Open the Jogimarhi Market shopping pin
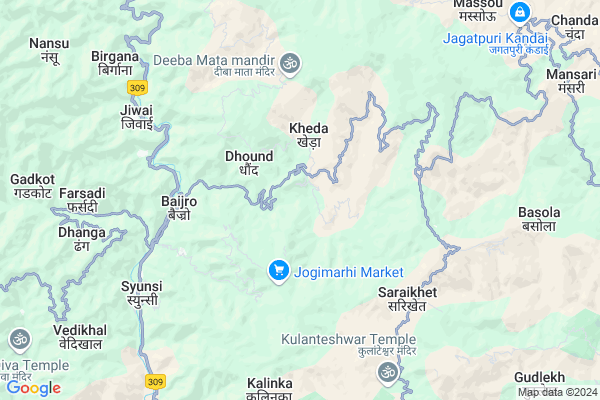 [278, 271]
